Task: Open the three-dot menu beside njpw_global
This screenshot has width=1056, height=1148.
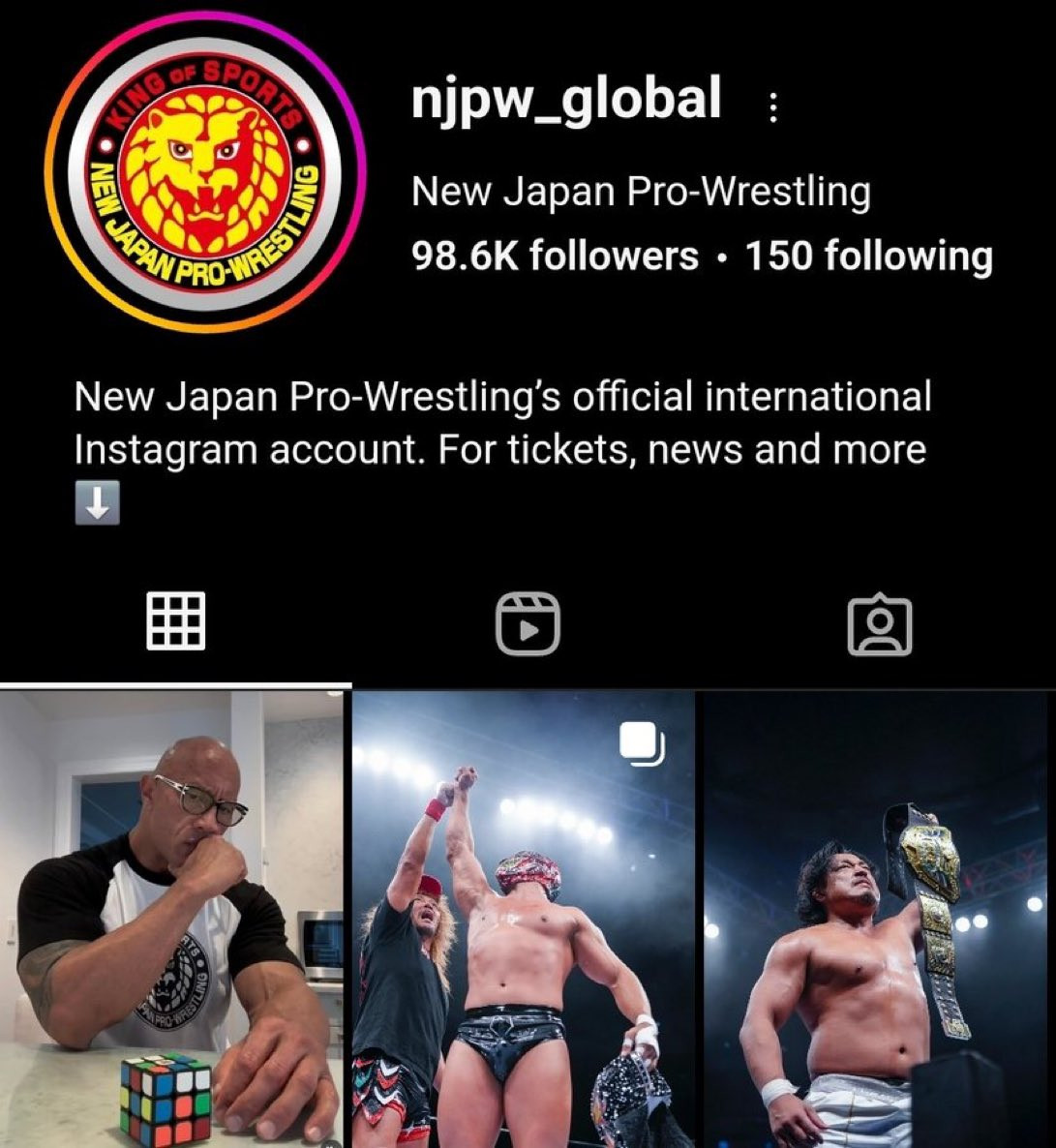Action: 772,106
